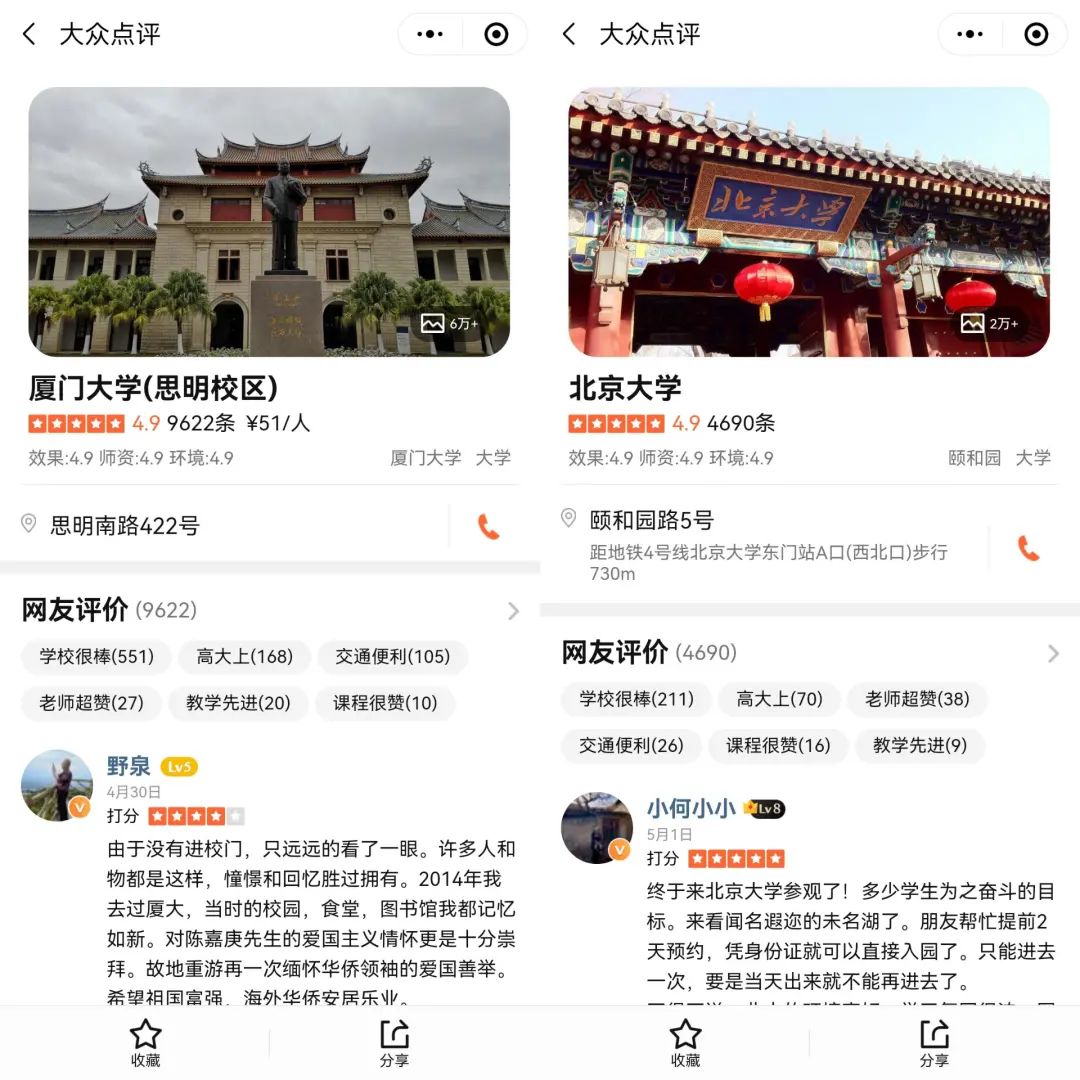The height and width of the screenshot is (1080, 1080).
Task: Select the 交通便利(105) review tag
Action: (x=392, y=657)
